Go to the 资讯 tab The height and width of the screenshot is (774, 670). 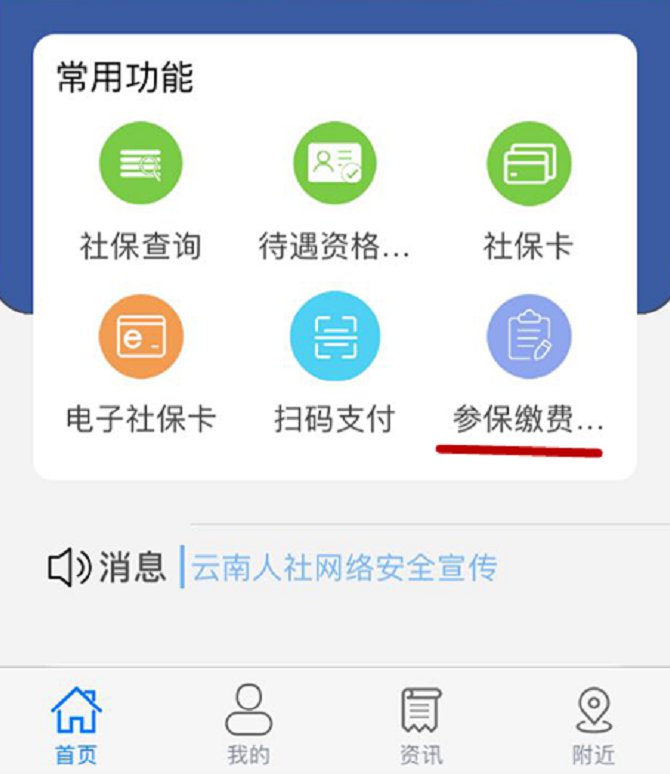click(x=421, y=723)
